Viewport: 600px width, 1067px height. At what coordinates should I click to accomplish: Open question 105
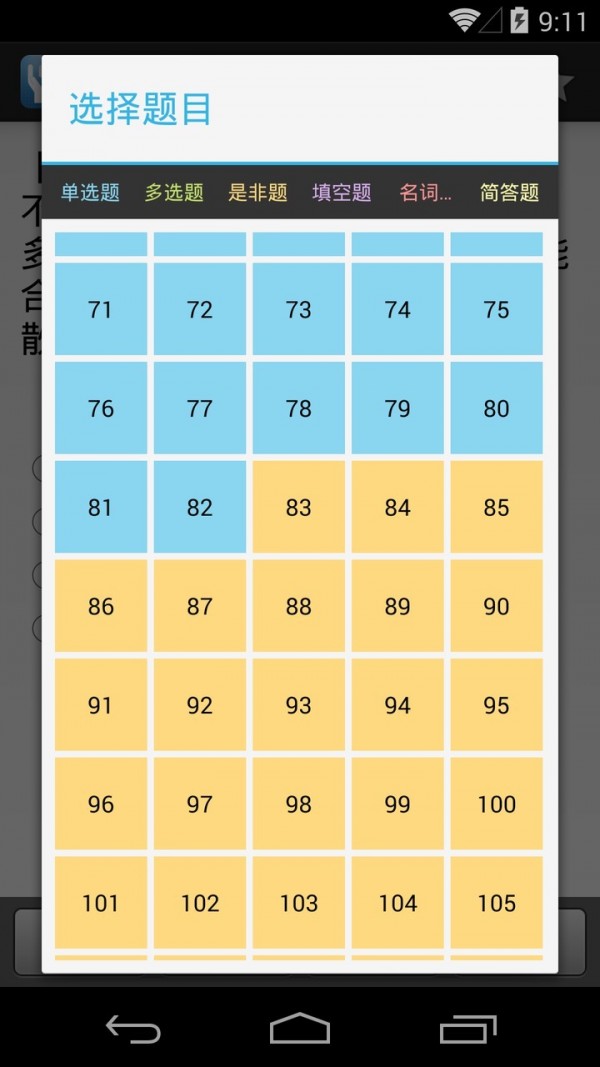pos(496,903)
